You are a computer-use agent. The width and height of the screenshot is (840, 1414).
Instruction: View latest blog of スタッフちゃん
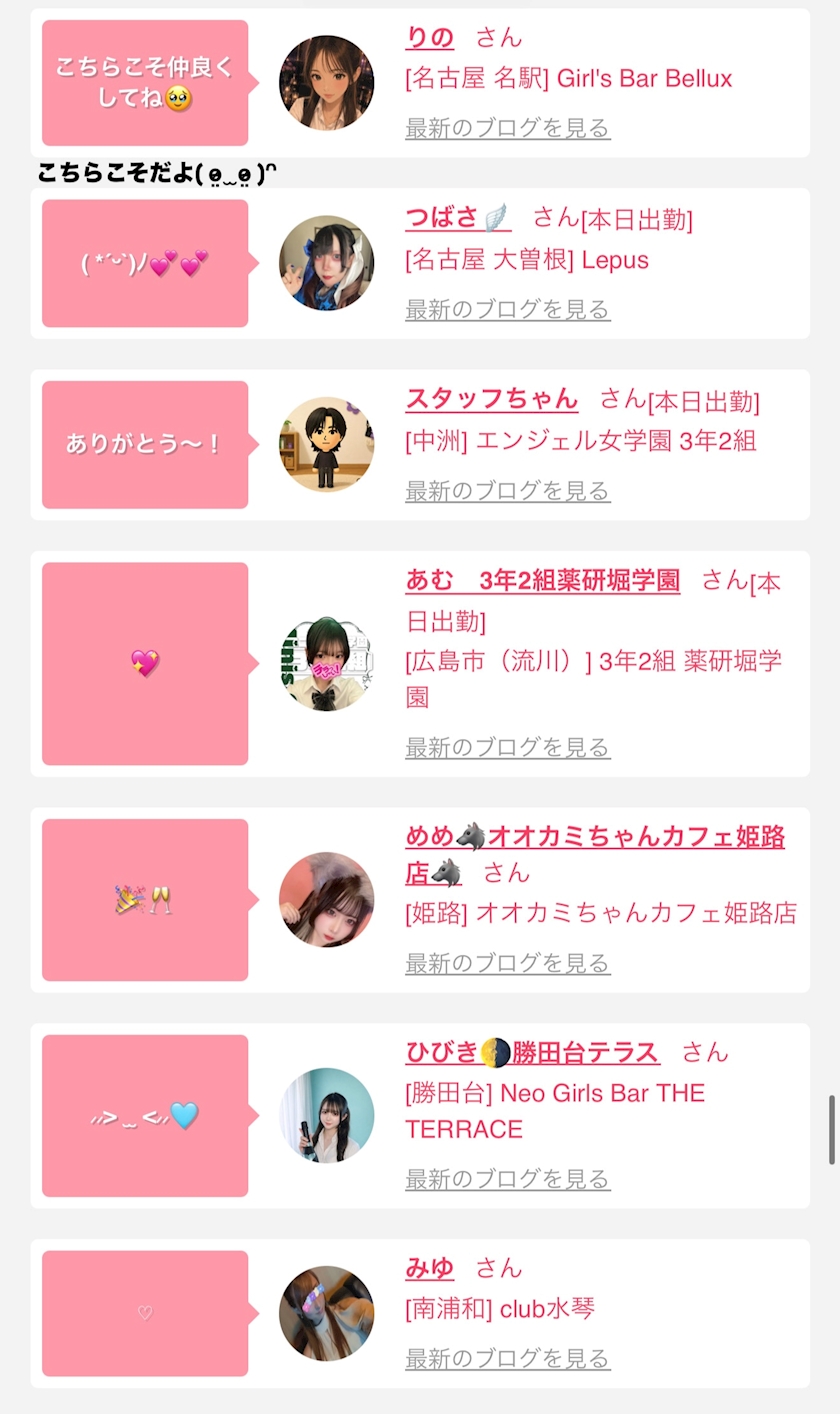pyautogui.click(x=508, y=490)
